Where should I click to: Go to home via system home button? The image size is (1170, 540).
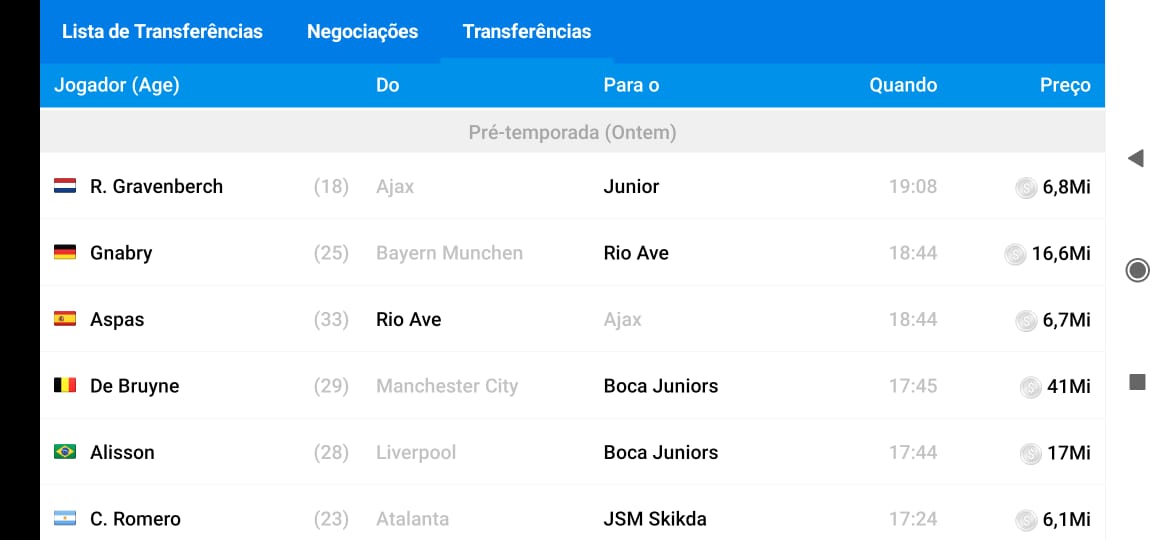(1137, 270)
